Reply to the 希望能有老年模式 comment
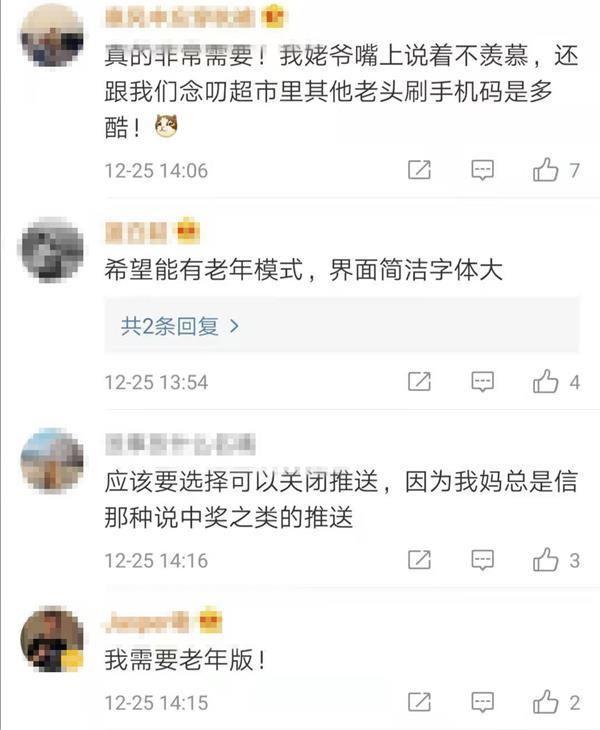 (x=483, y=382)
